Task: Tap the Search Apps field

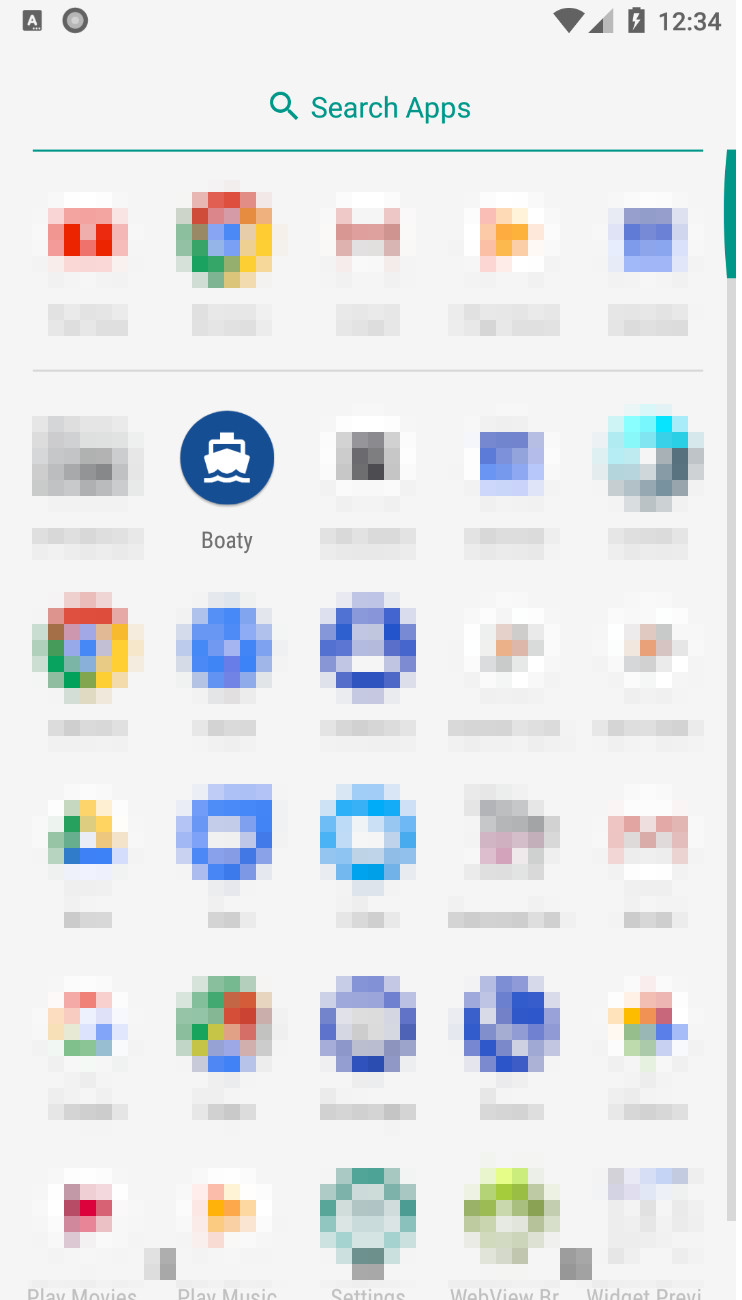Action: click(370, 108)
